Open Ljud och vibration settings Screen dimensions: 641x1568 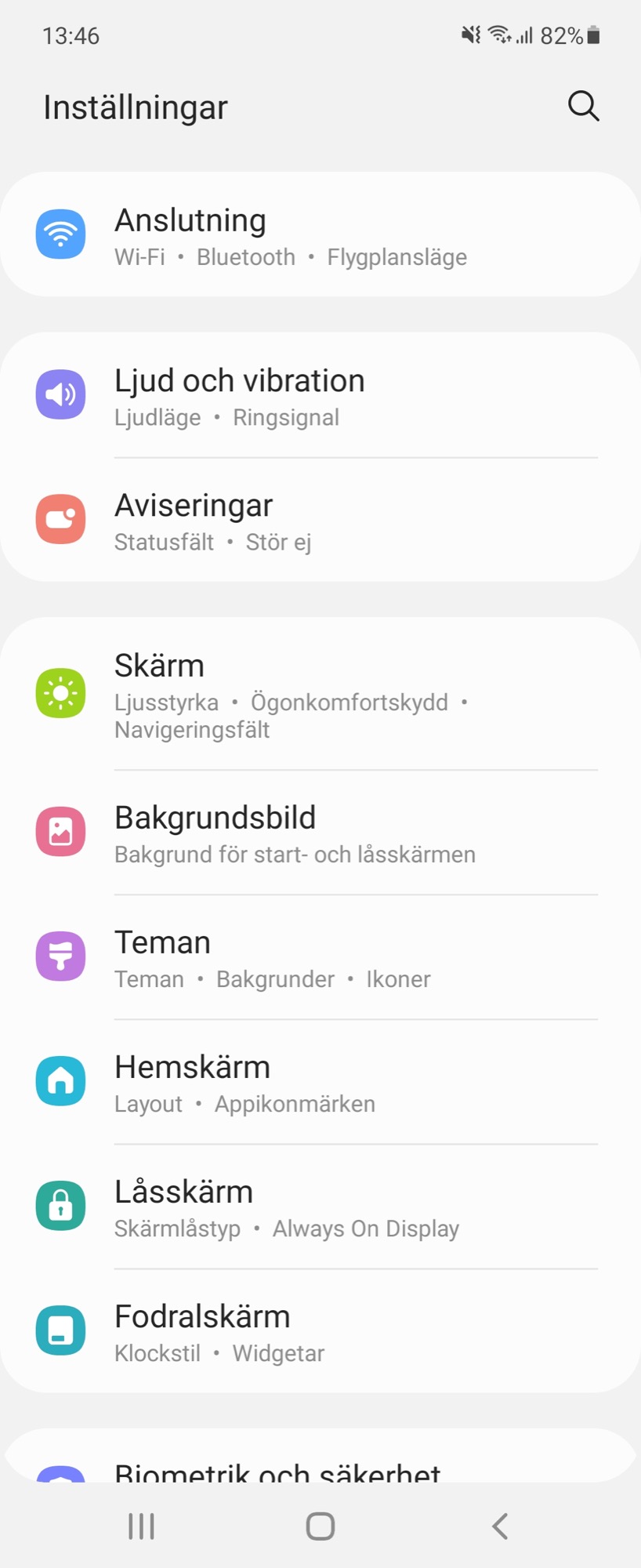pyautogui.click(x=320, y=396)
